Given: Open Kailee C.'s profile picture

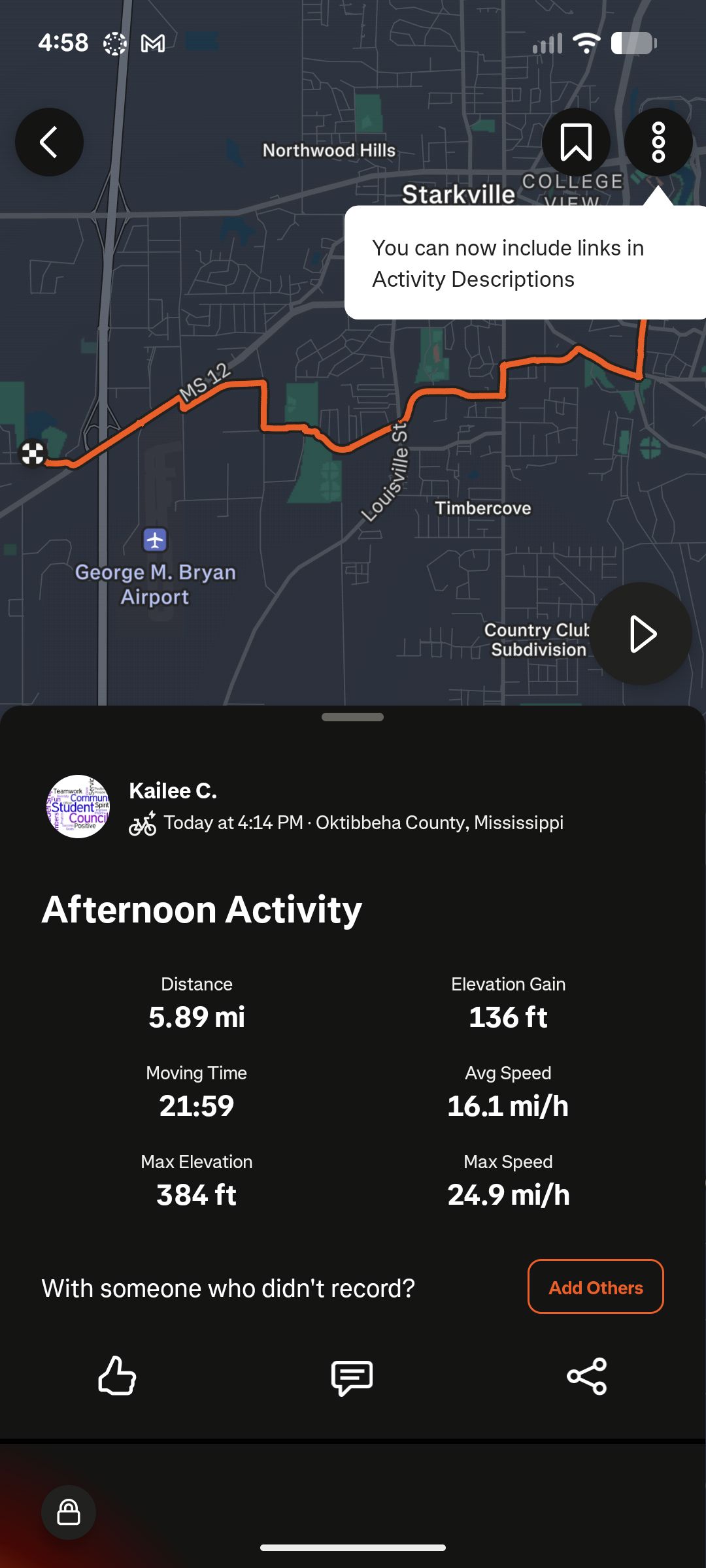Looking at the screenshot, I should [x=78, y=807].
